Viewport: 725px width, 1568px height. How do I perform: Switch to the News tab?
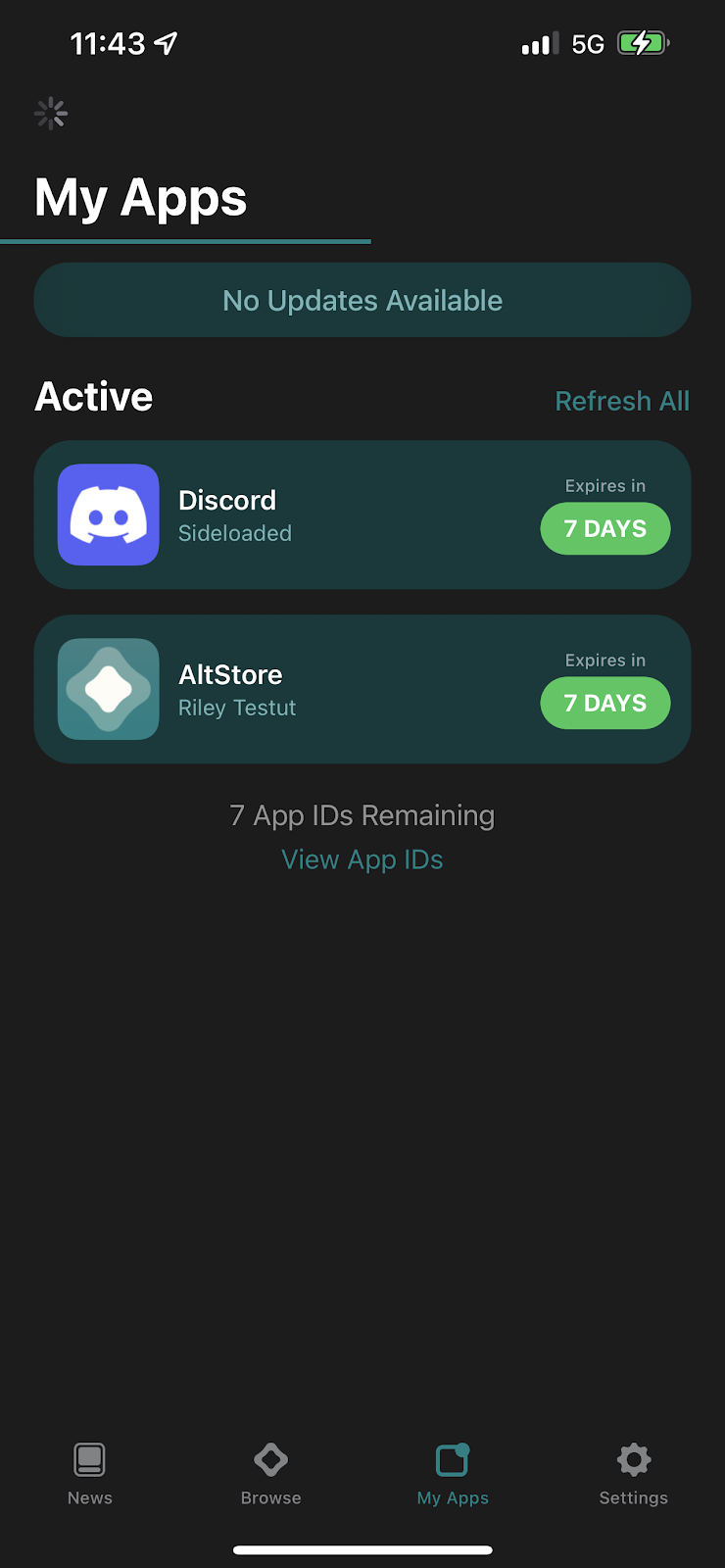point(90,1474)
